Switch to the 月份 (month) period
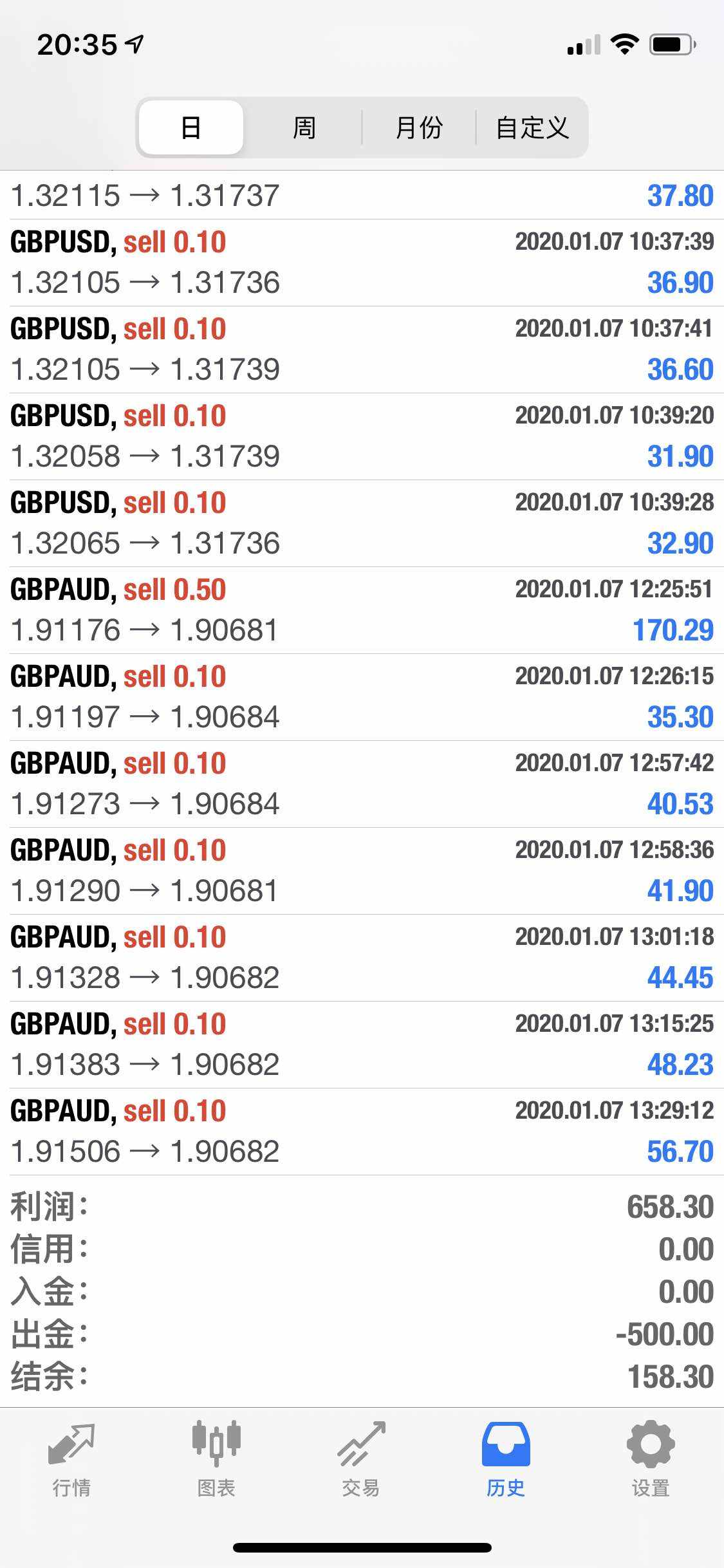This screenshot has width=724, height=1568. 419,127
